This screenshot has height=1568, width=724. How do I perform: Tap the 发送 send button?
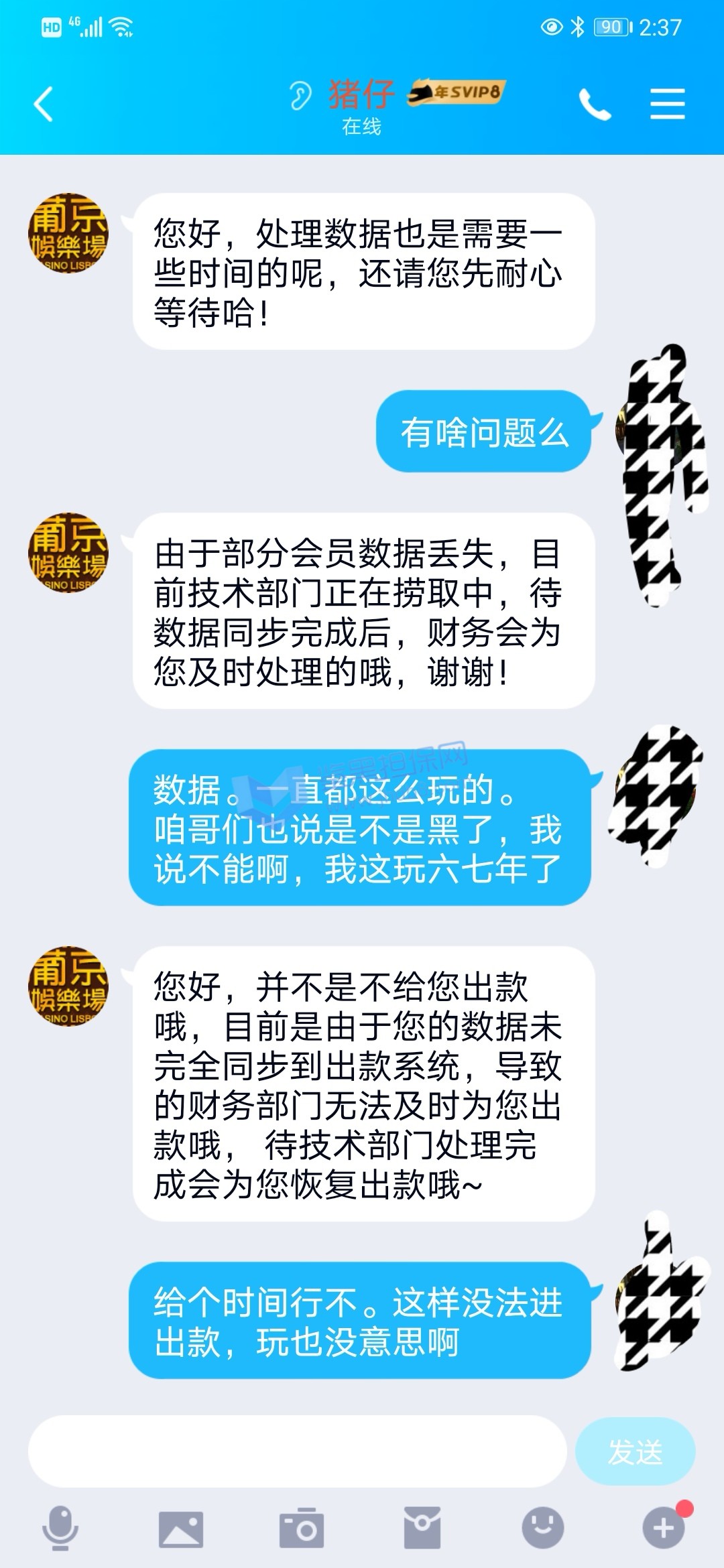[635, 1451]
